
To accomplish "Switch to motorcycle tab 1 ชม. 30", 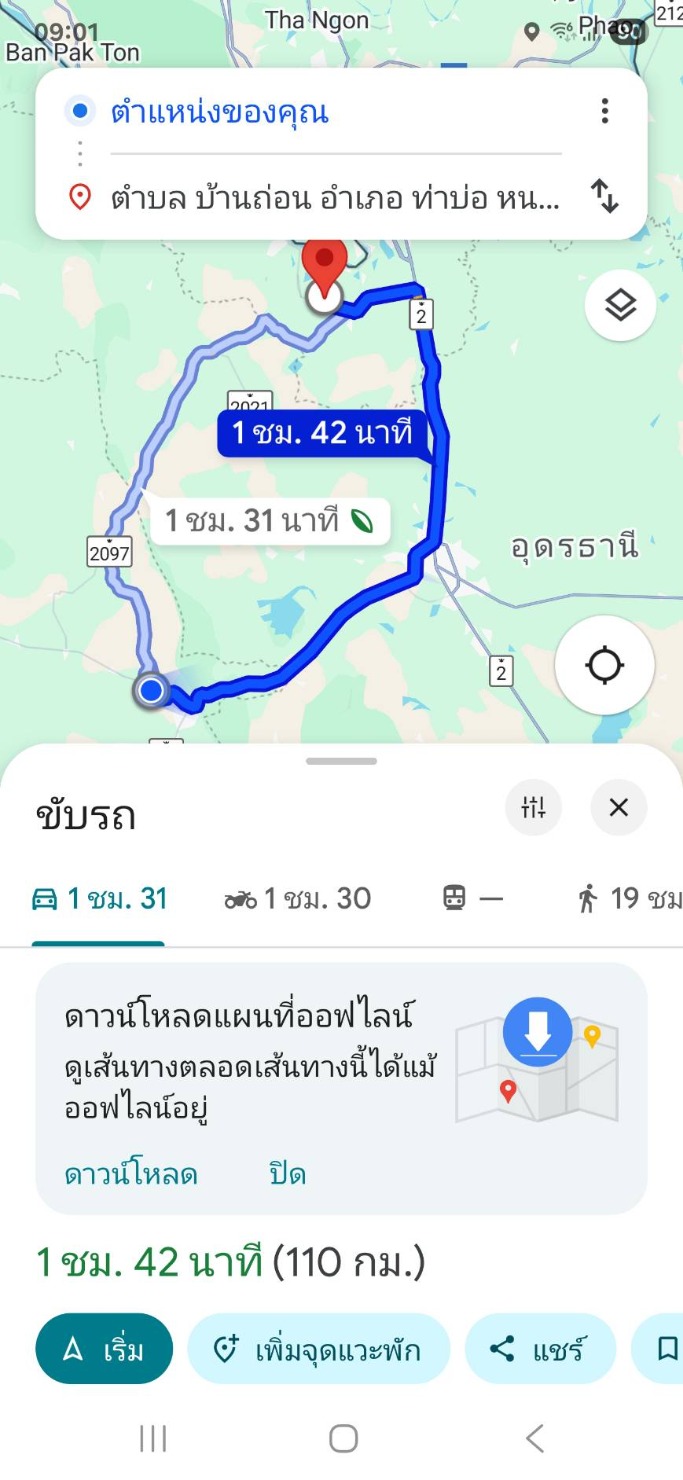I will click(x=298, y=899).
